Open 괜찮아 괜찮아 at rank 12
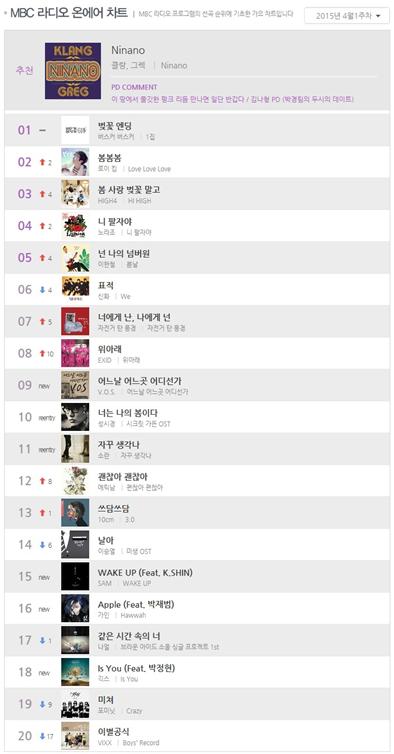394x754 pixels. click(123, 477)
